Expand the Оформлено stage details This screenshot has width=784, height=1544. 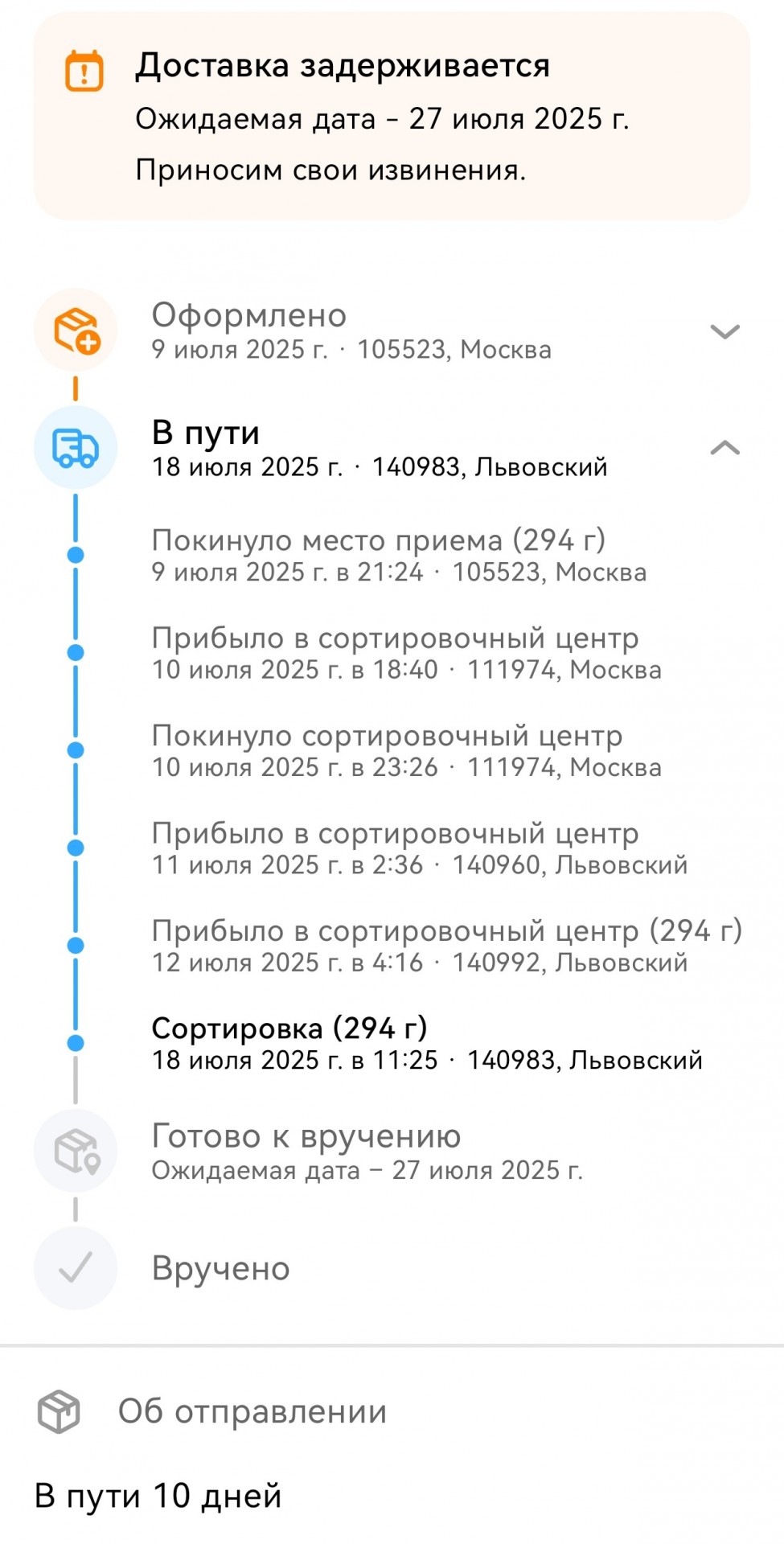pyautogui.click(x=724, y=331)
